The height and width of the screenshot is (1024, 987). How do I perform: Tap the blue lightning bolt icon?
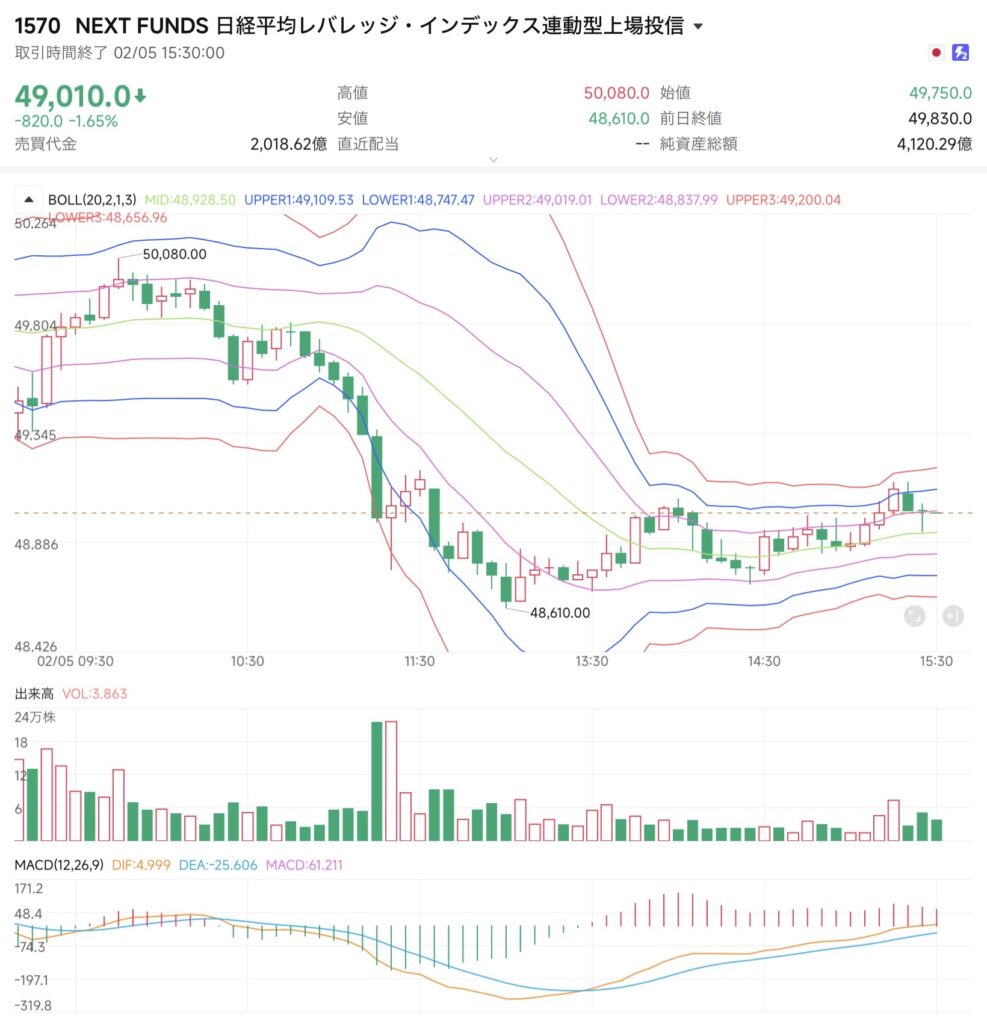[961, 52]
